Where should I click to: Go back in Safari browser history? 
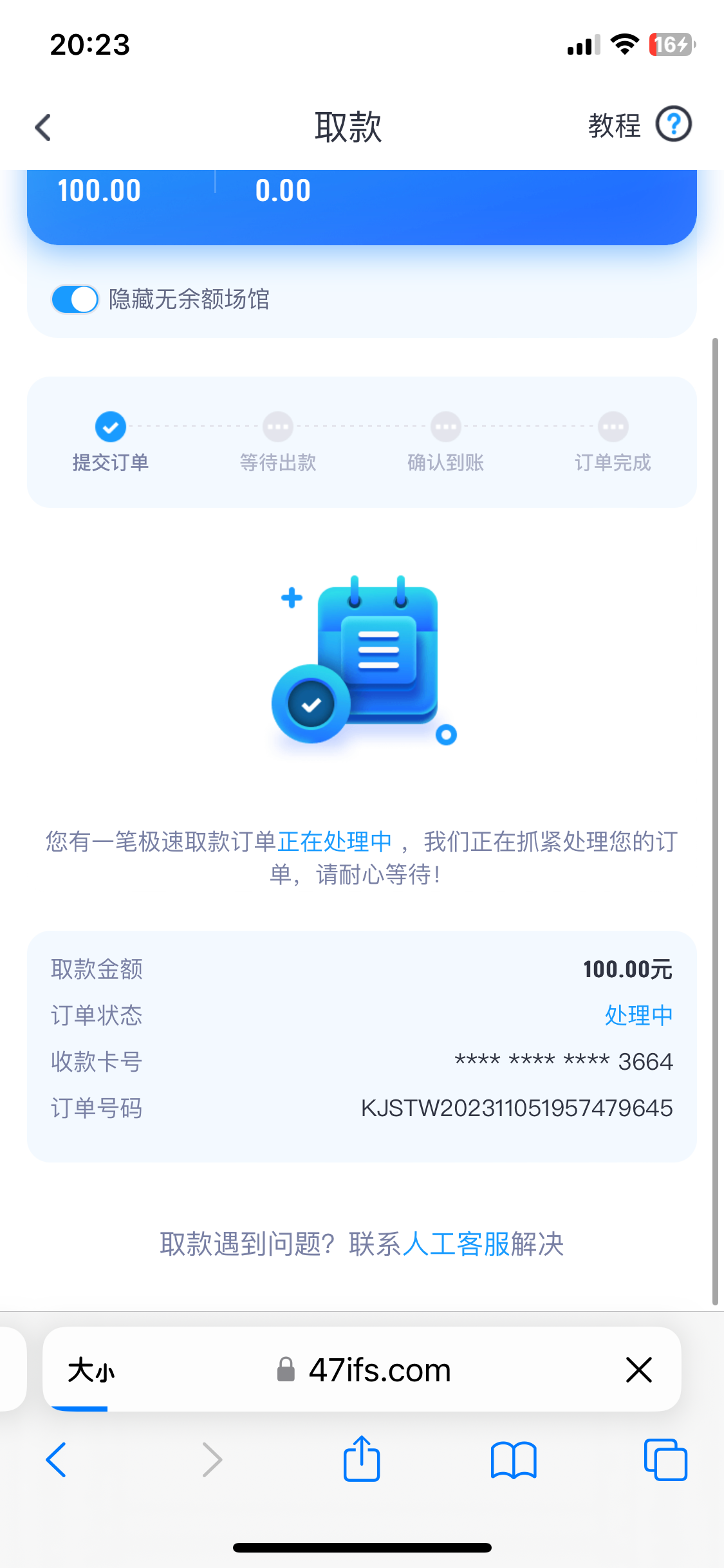coord(57,1459)
